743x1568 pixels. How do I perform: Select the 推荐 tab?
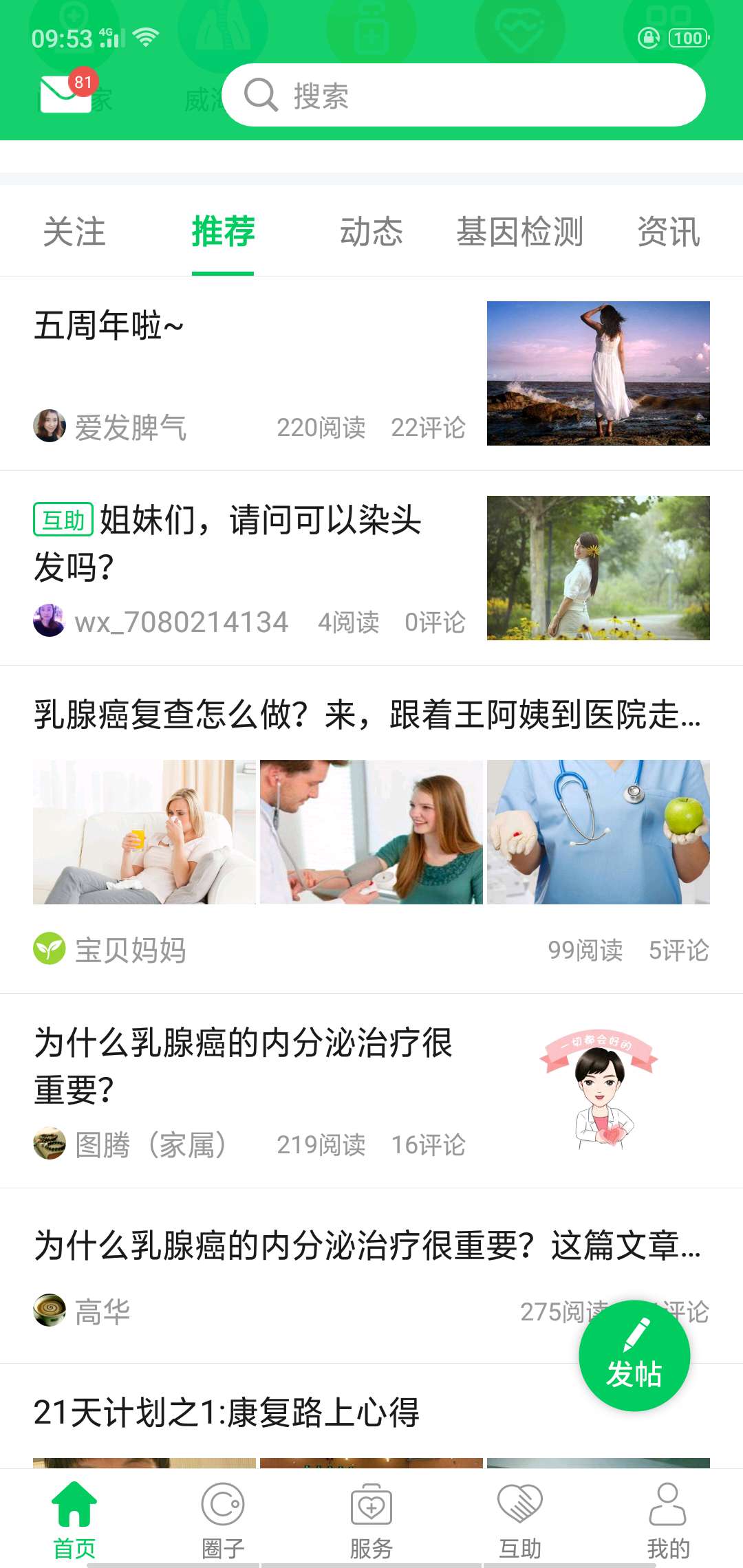click(223, 232)
